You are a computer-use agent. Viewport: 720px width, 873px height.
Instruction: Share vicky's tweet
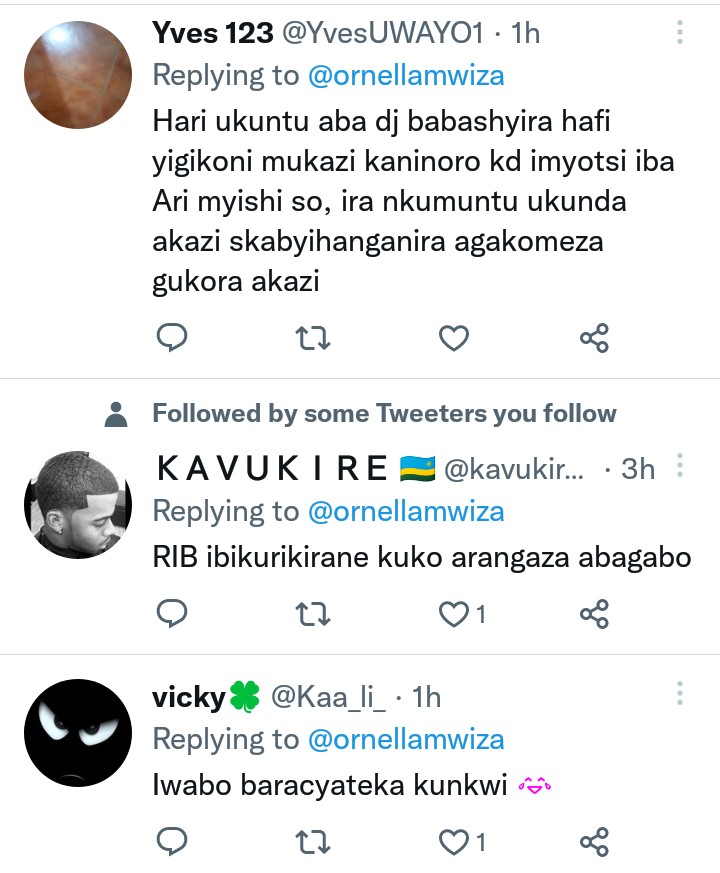point(594,841)
